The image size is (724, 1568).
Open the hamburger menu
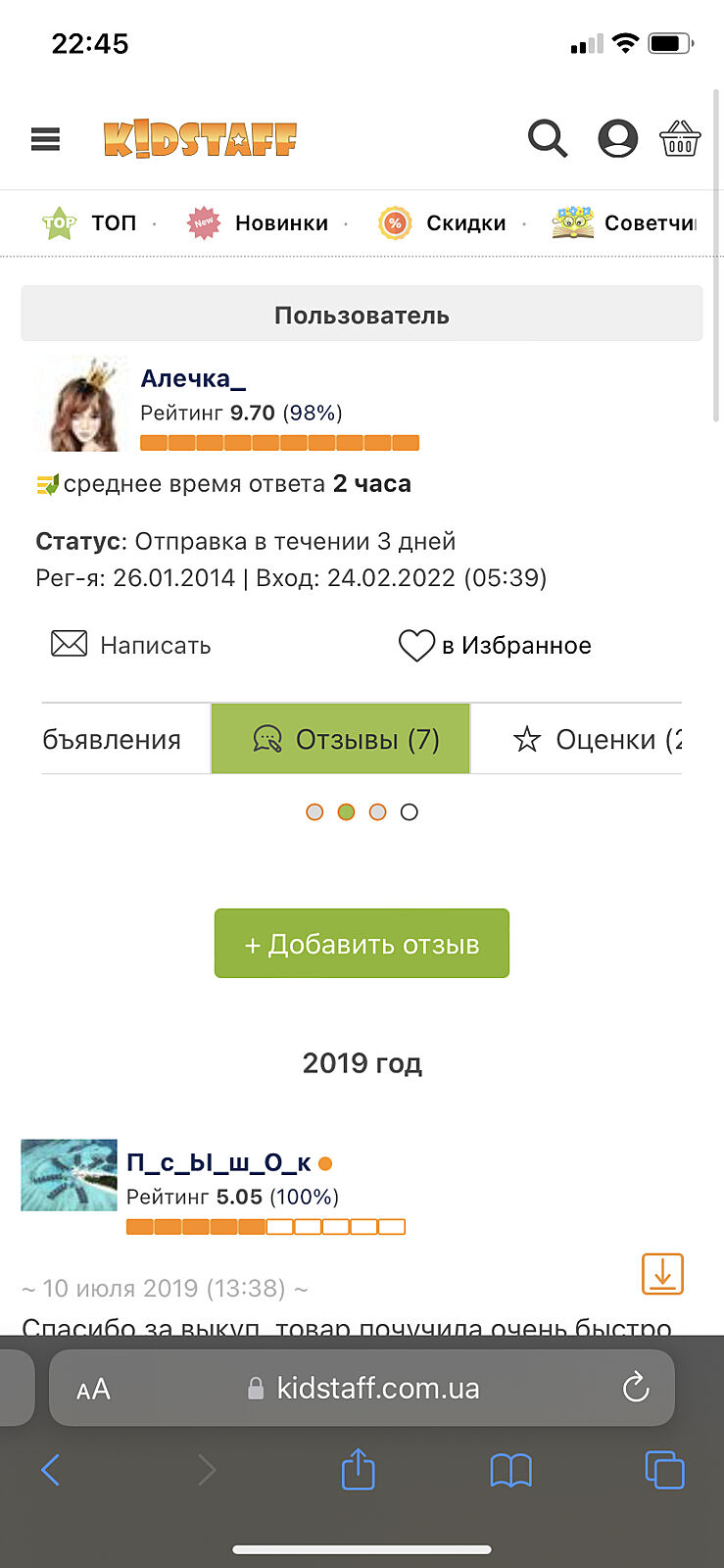pyautogui.click(x=45, y=139)
